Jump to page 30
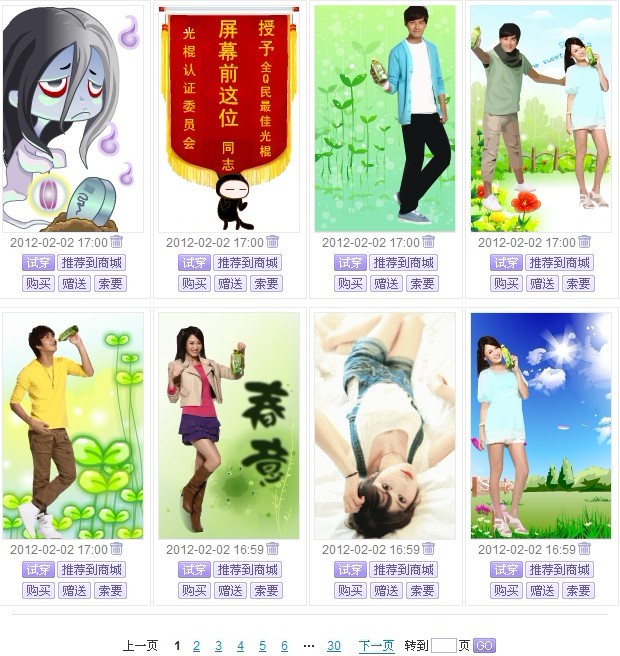The height and width of the screenshot is (656, 620). point(334,646)
